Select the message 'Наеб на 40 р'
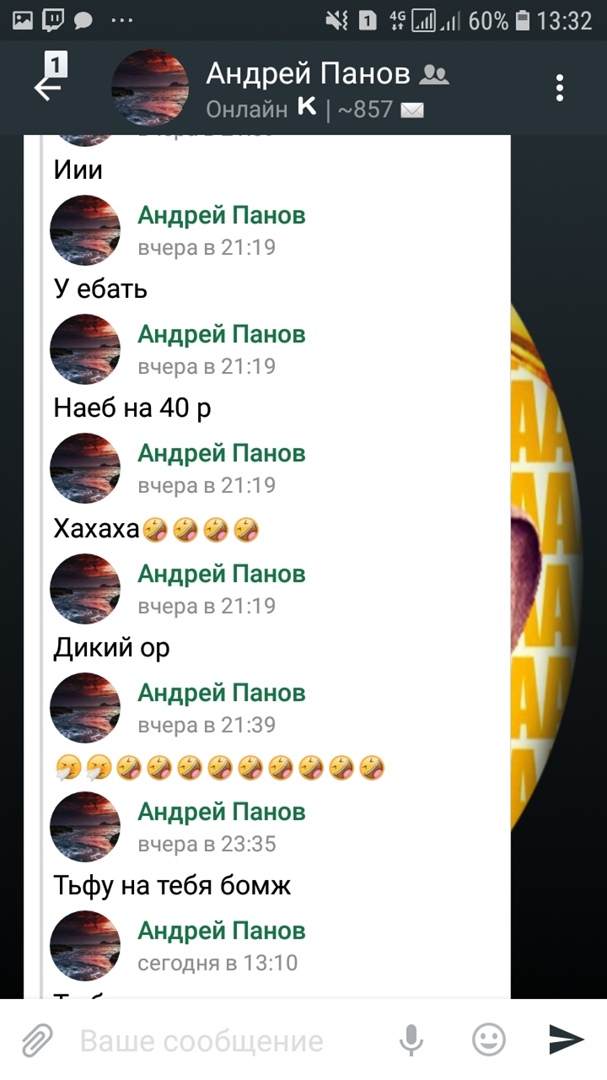607x1080 pixels. 132,408
